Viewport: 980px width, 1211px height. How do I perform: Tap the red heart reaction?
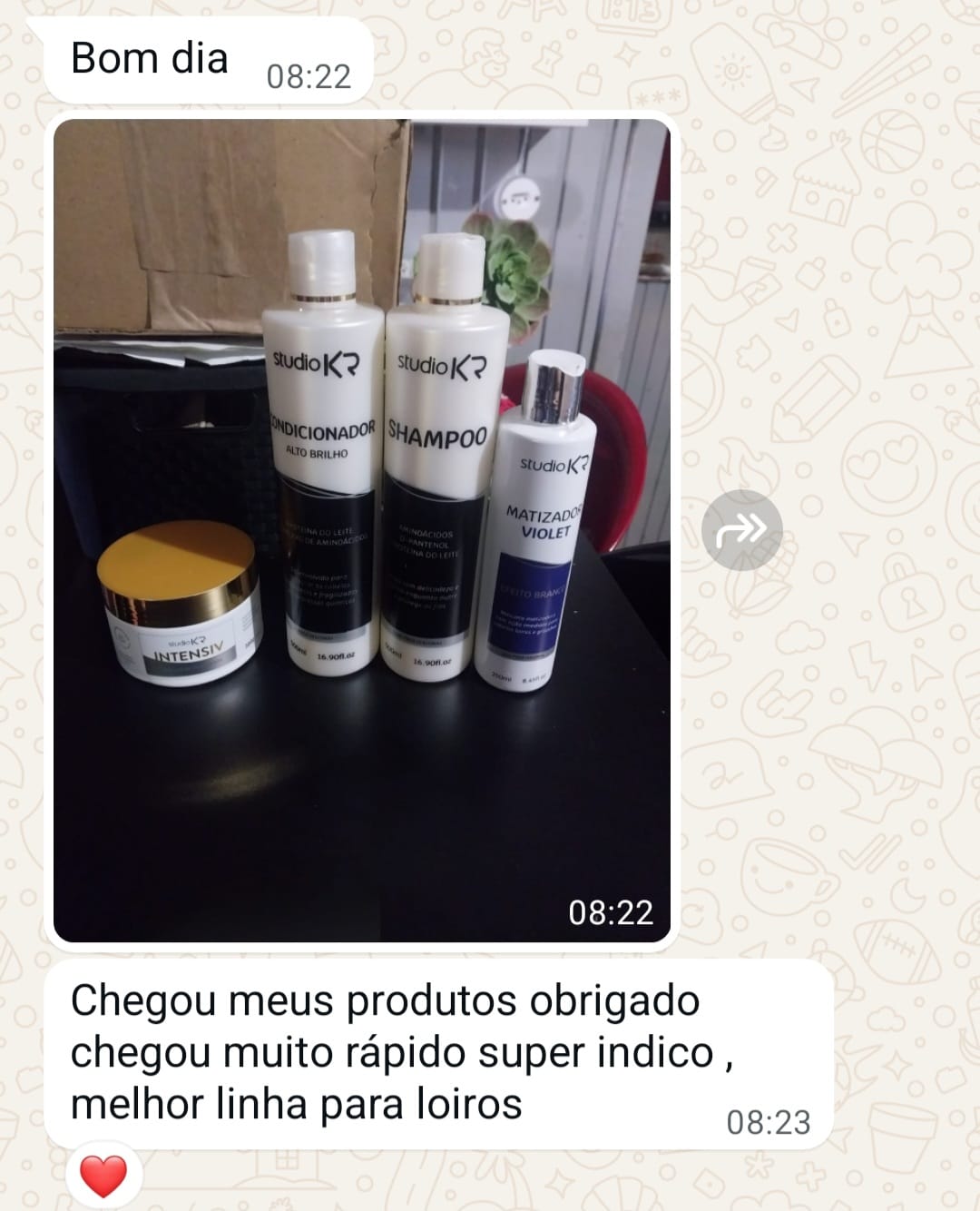click(x=103, y=1177)
